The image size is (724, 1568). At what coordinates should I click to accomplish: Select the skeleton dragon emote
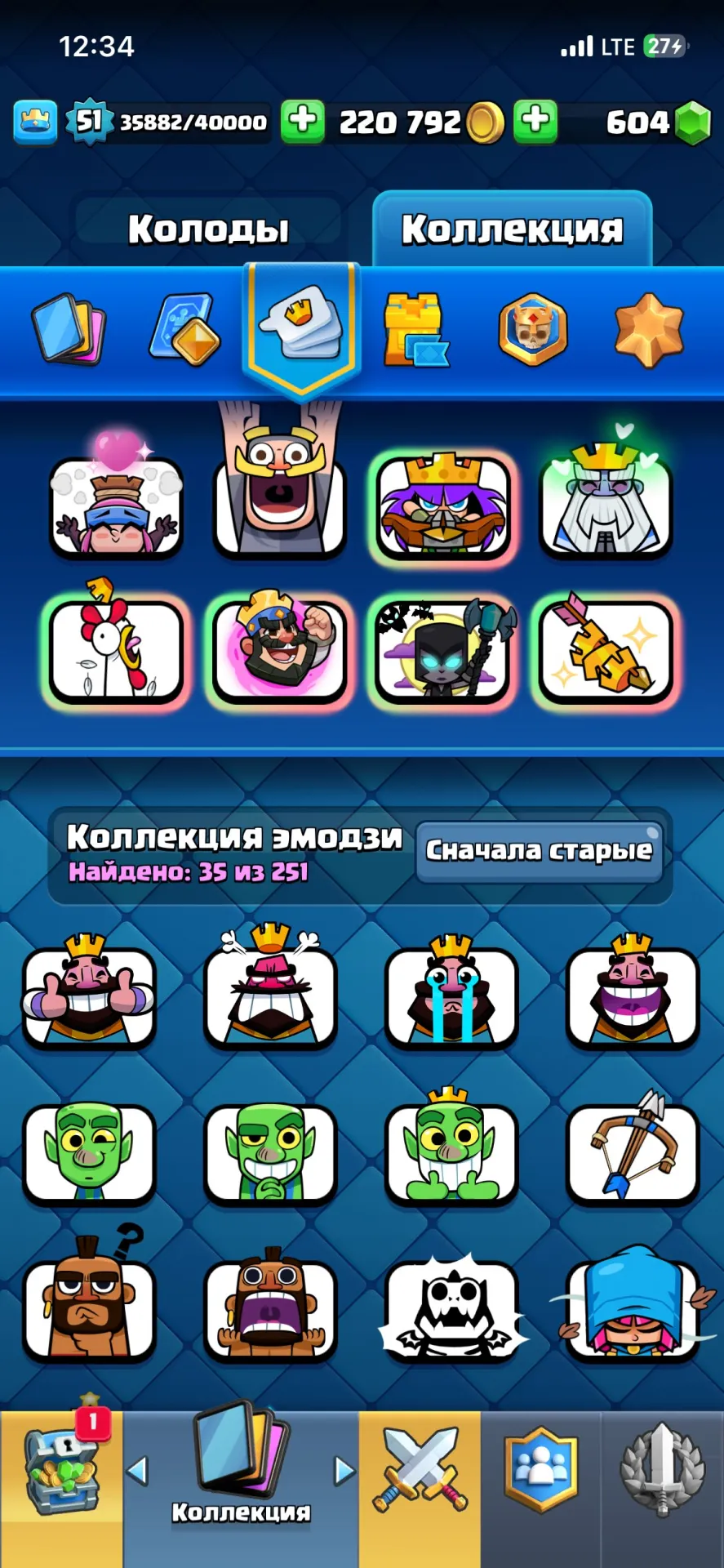pos(451,1307)
